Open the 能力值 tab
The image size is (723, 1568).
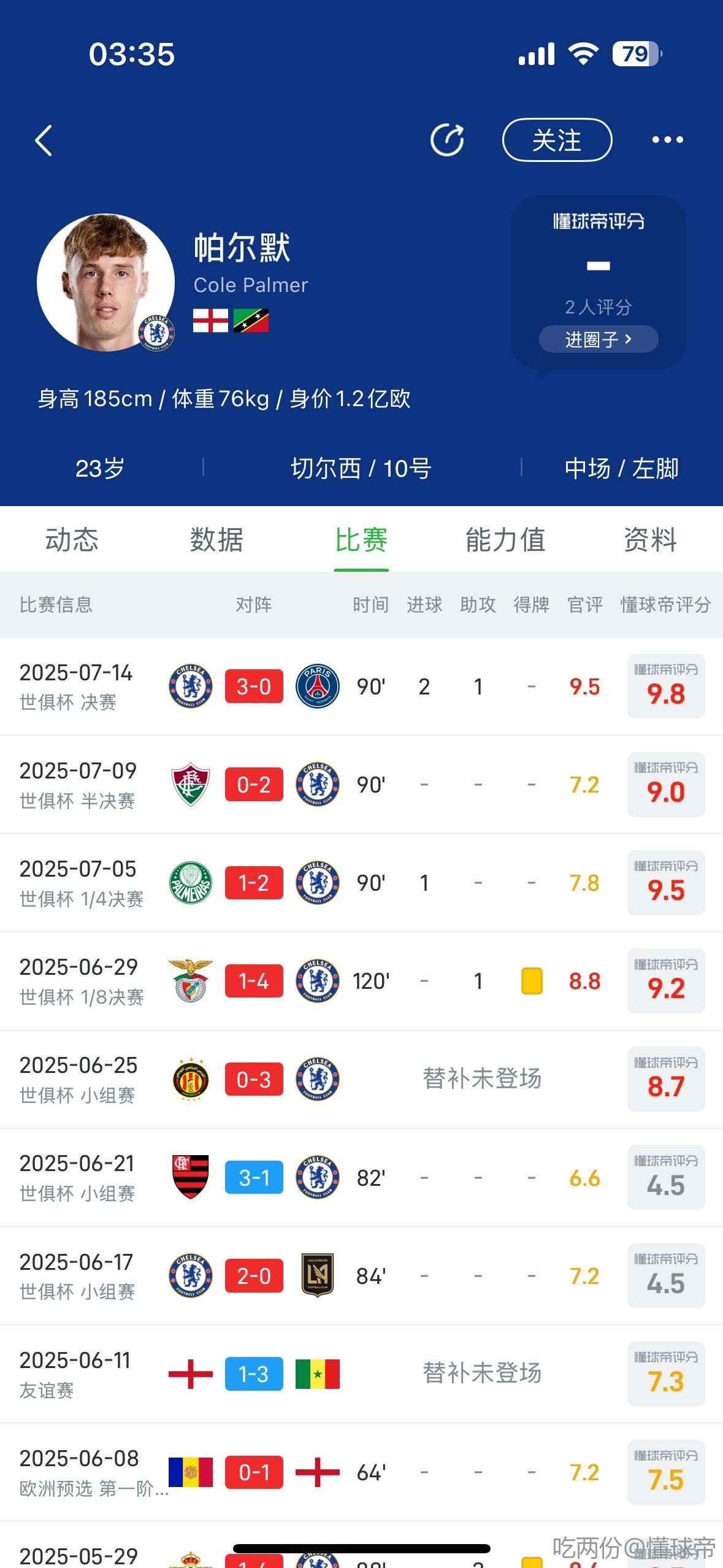pos(506,540)
